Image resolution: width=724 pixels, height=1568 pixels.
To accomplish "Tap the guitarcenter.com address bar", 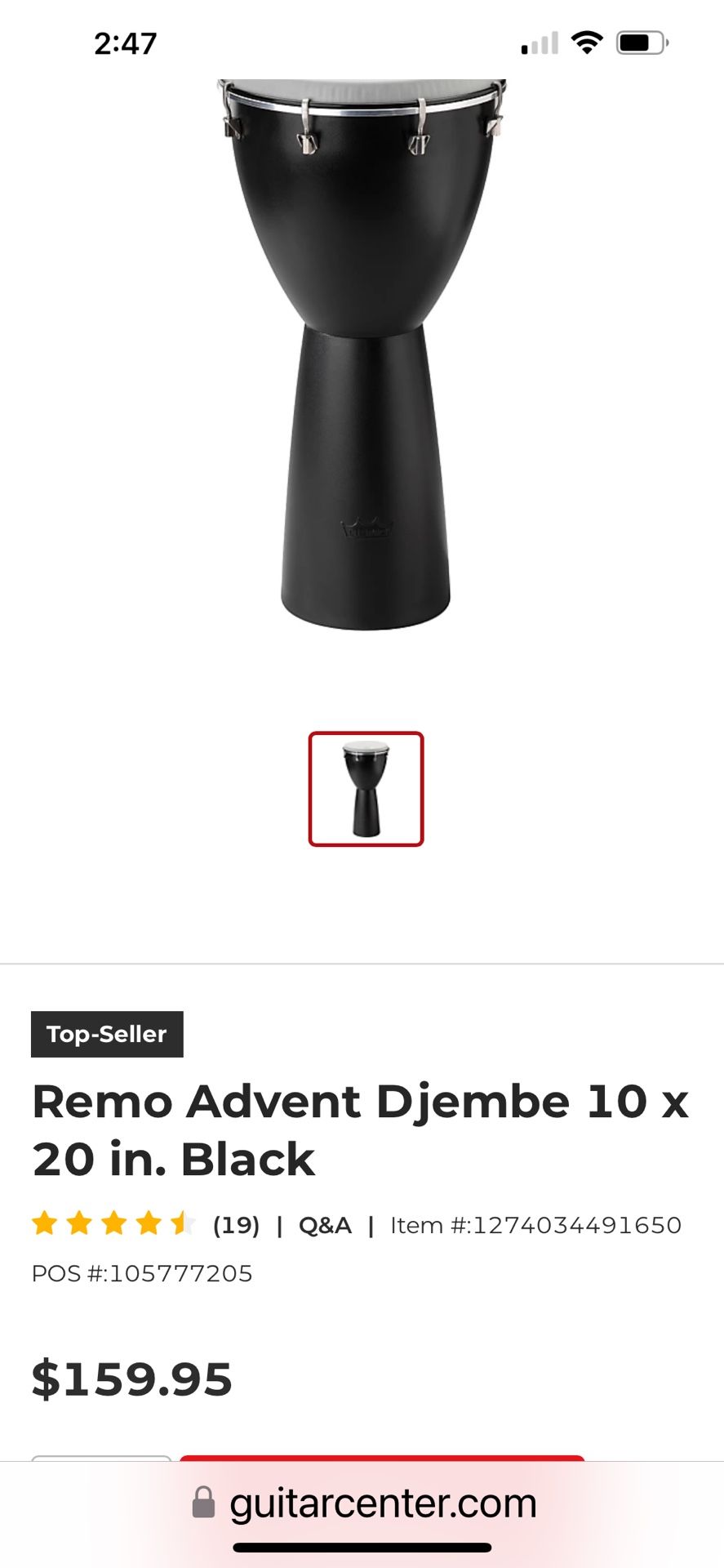I will tap(363, 1503).
